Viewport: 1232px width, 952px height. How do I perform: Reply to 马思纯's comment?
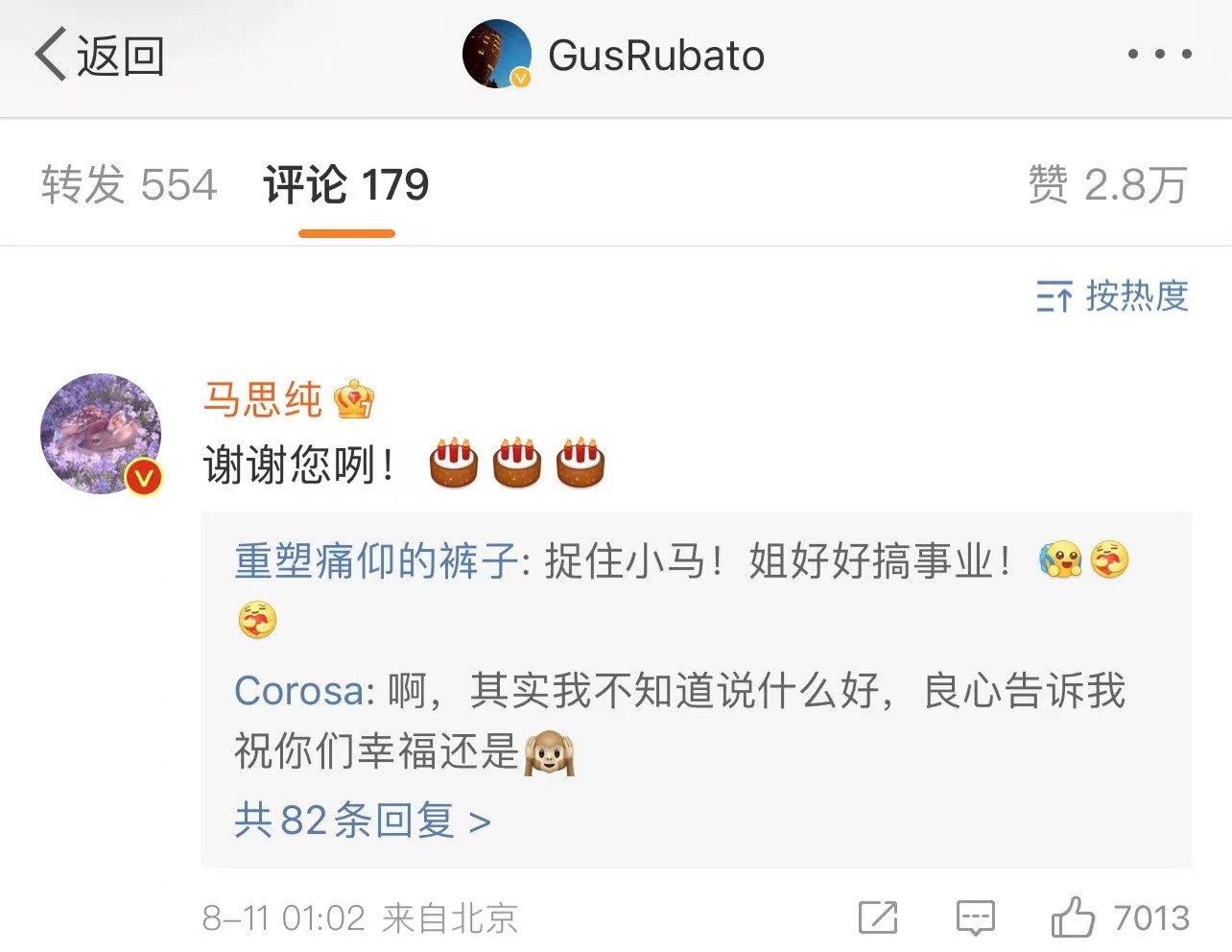(x=975, y=918)
